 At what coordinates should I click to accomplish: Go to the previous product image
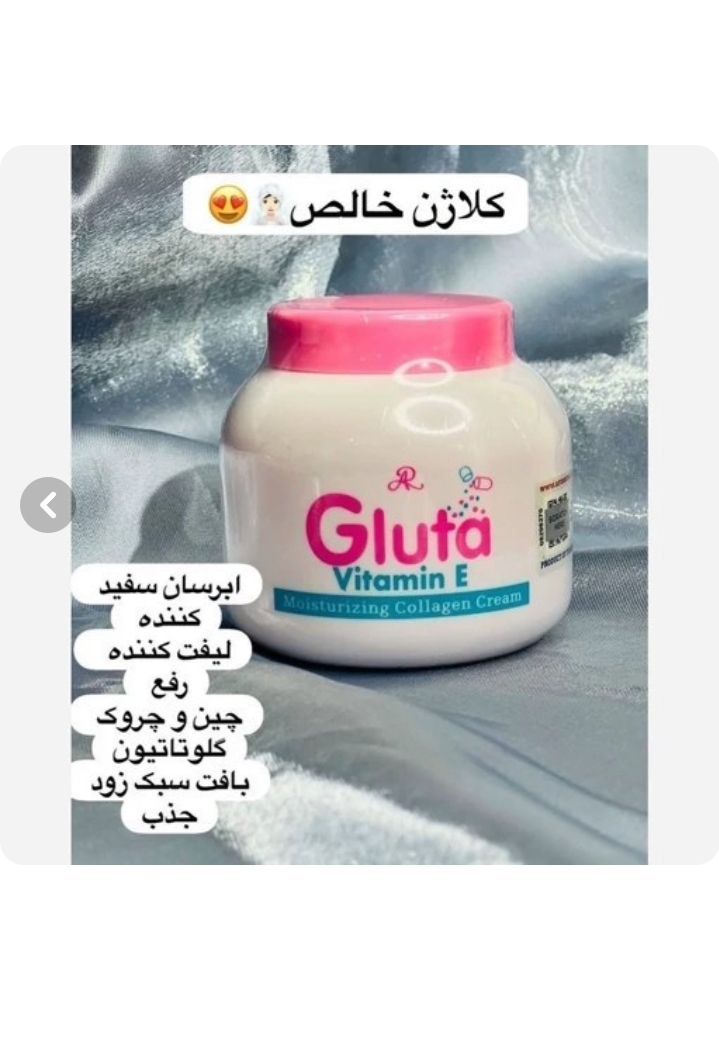point(47,505)
